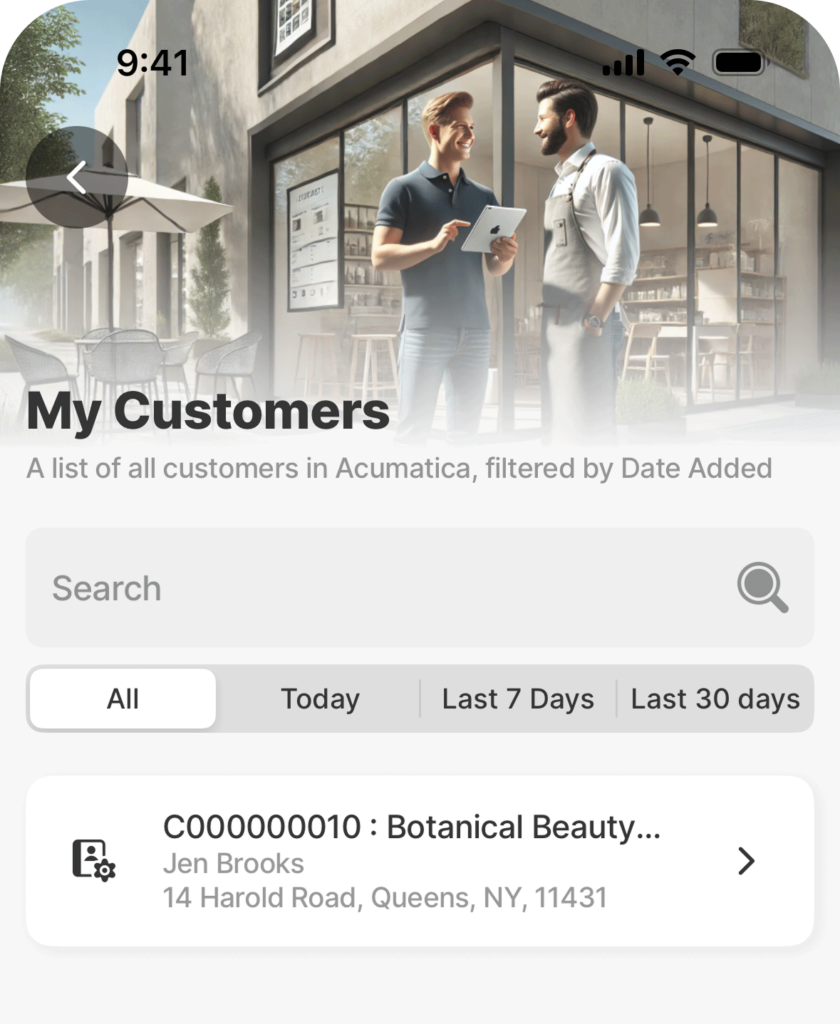Tap the Search customers field
Image resolution: width=840 pixels, height=1024 pixels.
point(380,588)
